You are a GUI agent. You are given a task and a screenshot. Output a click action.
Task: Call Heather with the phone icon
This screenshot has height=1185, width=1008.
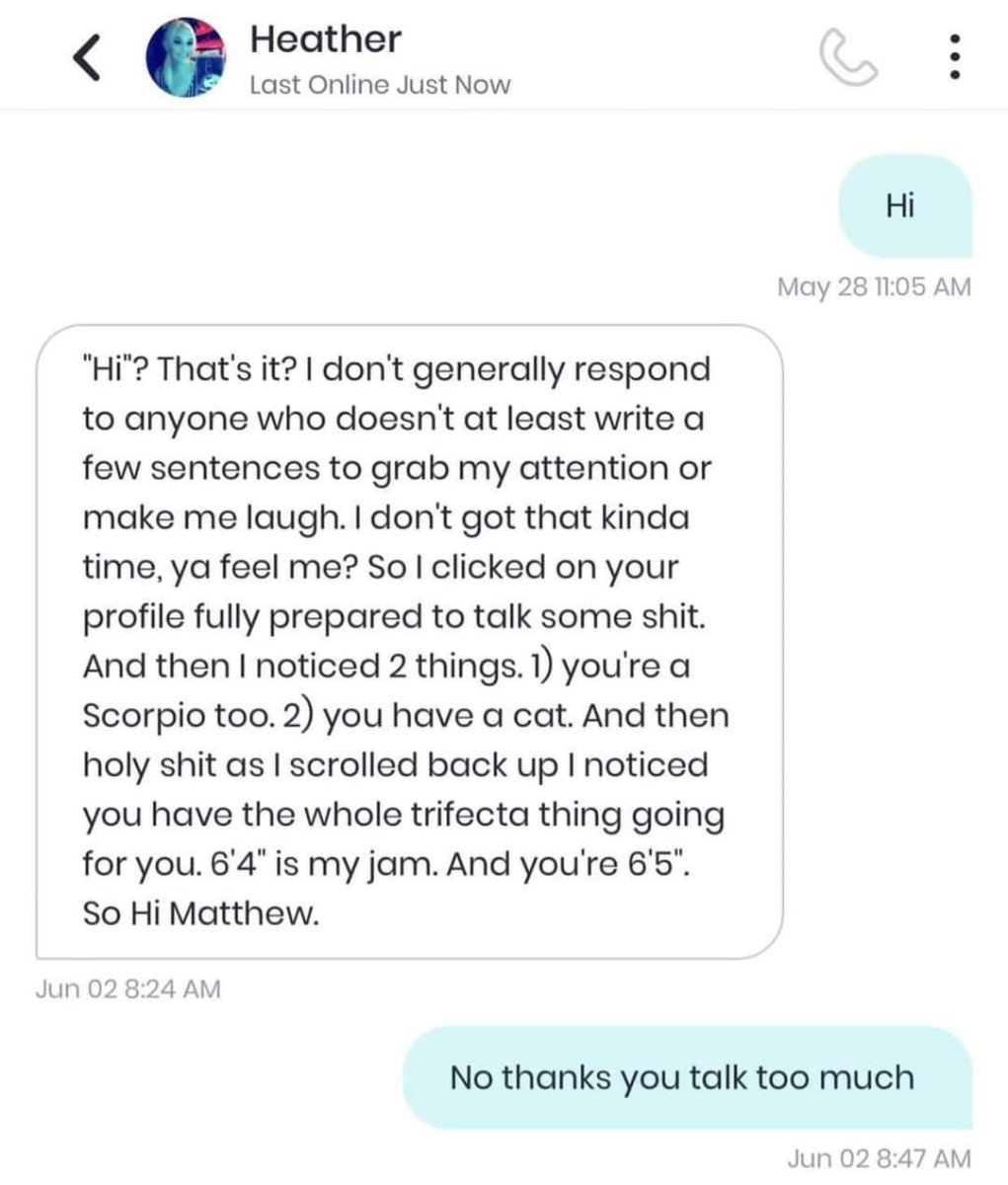(848, 58)
